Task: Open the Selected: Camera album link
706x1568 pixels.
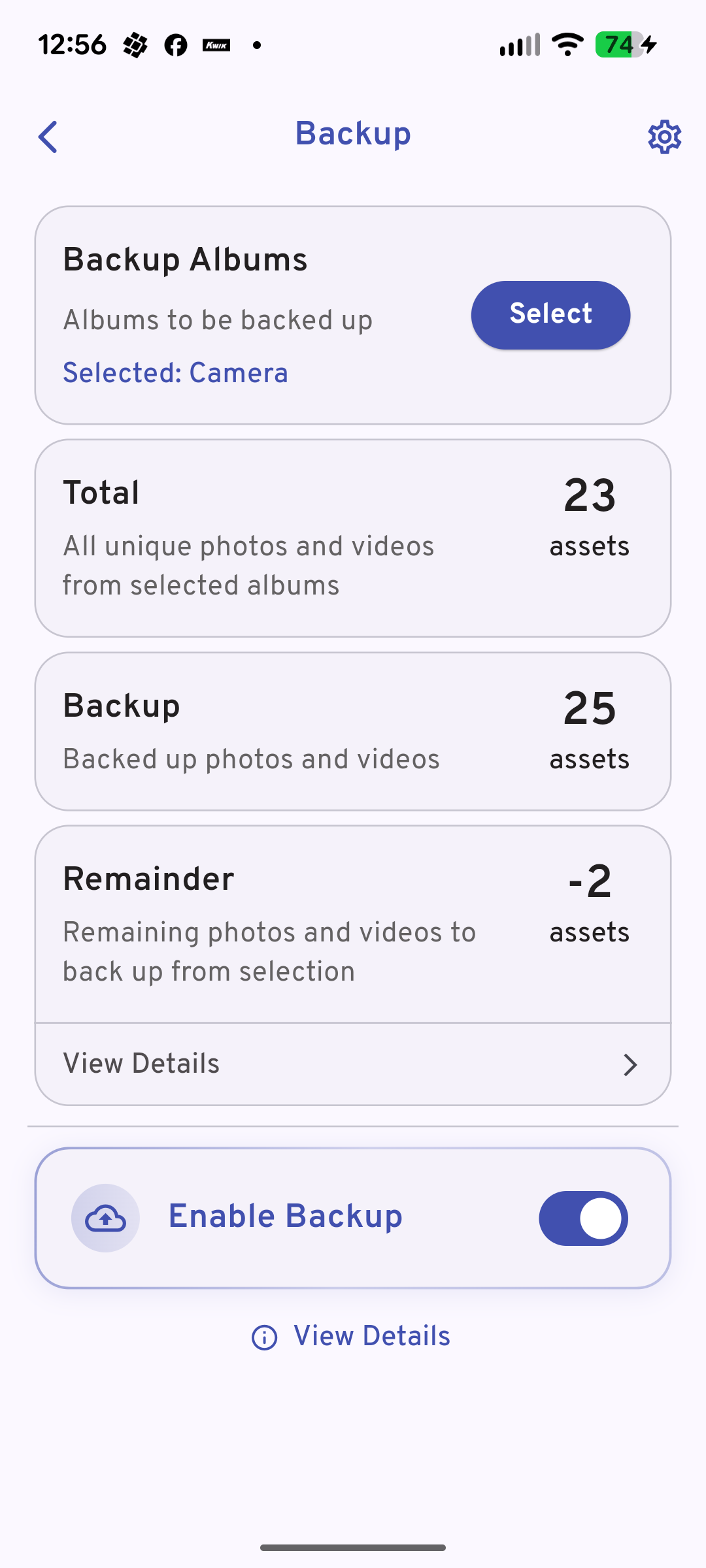Action: coord(175,373)
